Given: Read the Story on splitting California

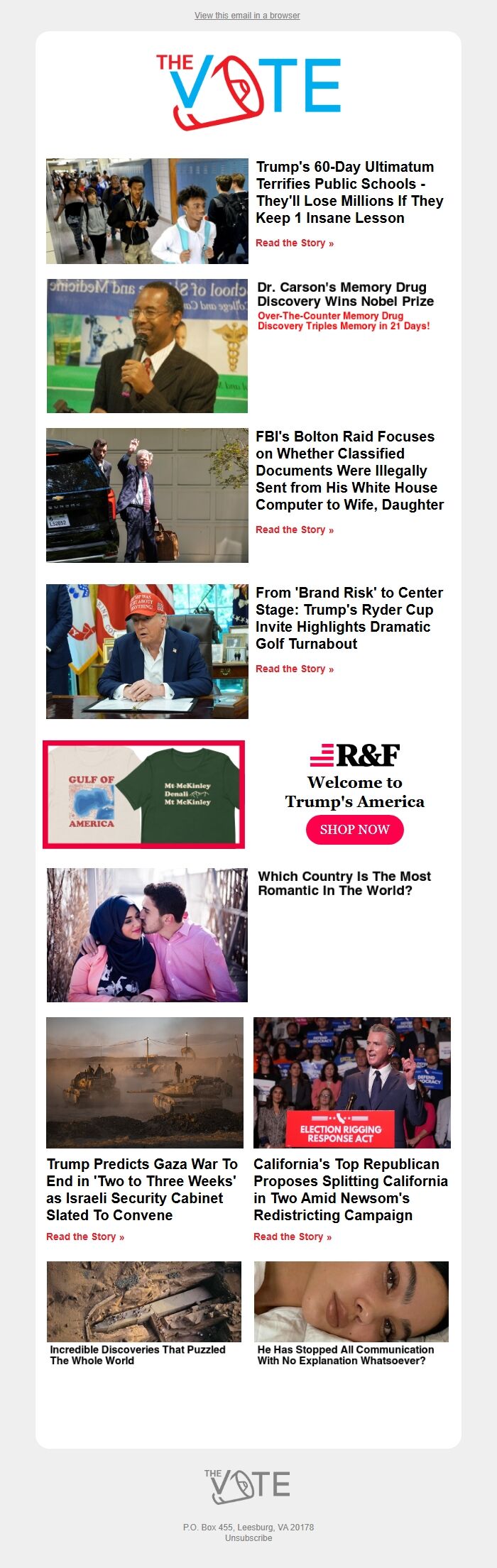Looking at the screenshot, I should coord(292,1237).
